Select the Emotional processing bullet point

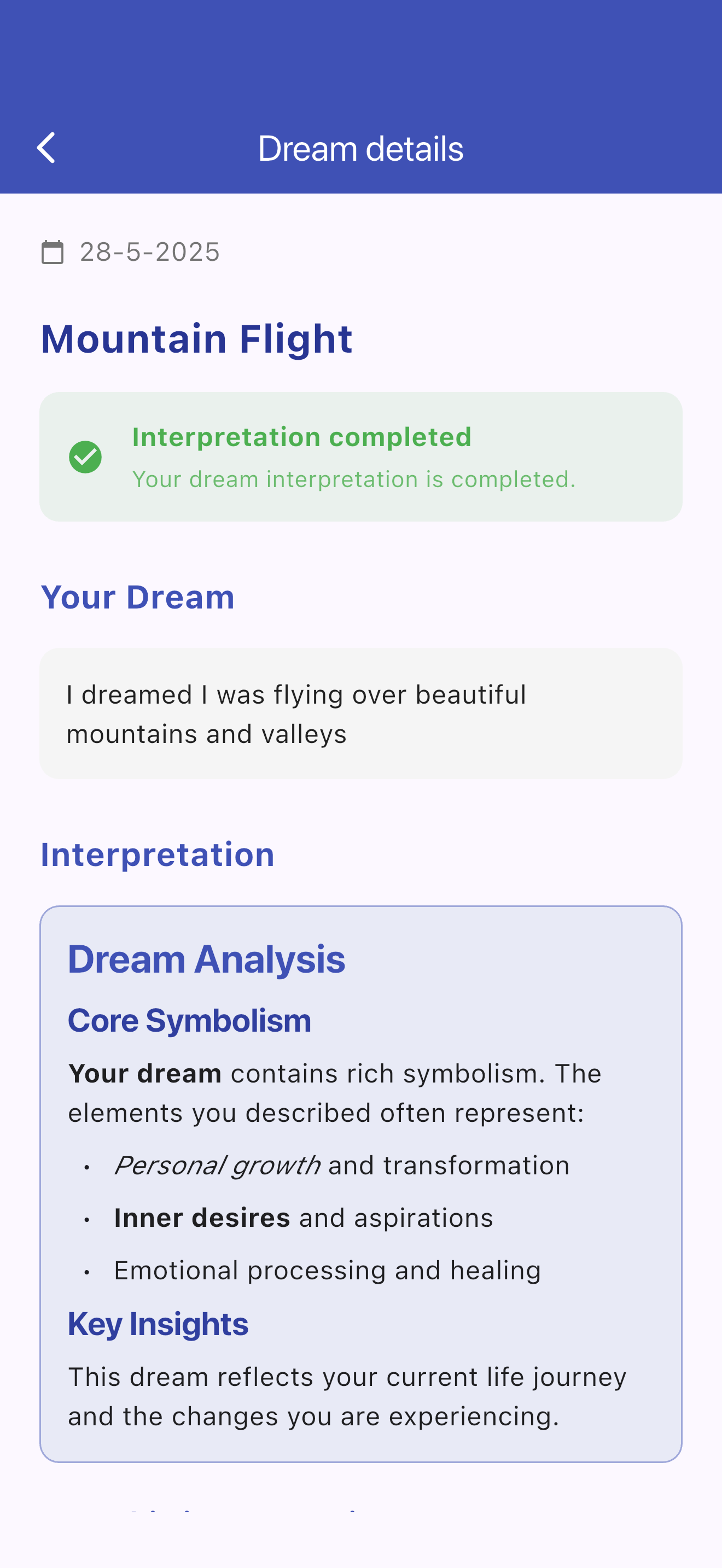point(327,1269)
